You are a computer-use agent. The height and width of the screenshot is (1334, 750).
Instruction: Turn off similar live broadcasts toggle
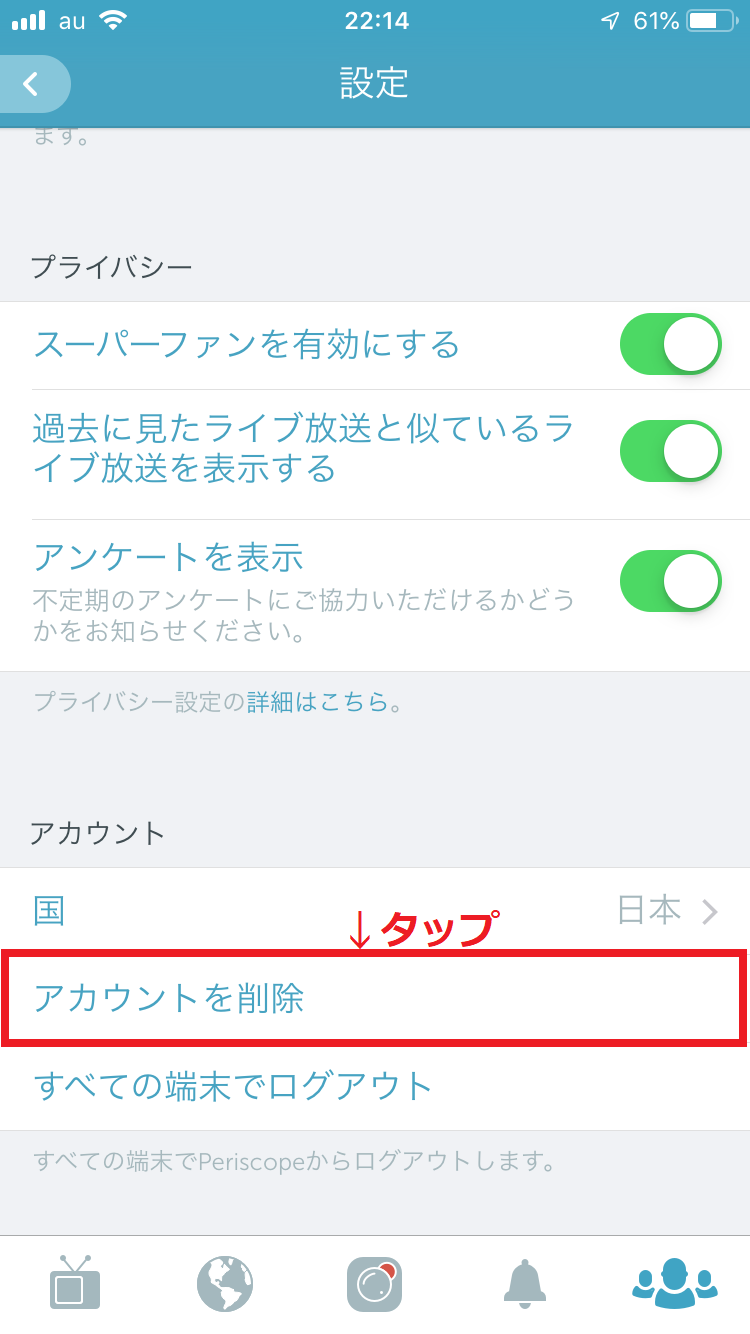tap(670, 451)
